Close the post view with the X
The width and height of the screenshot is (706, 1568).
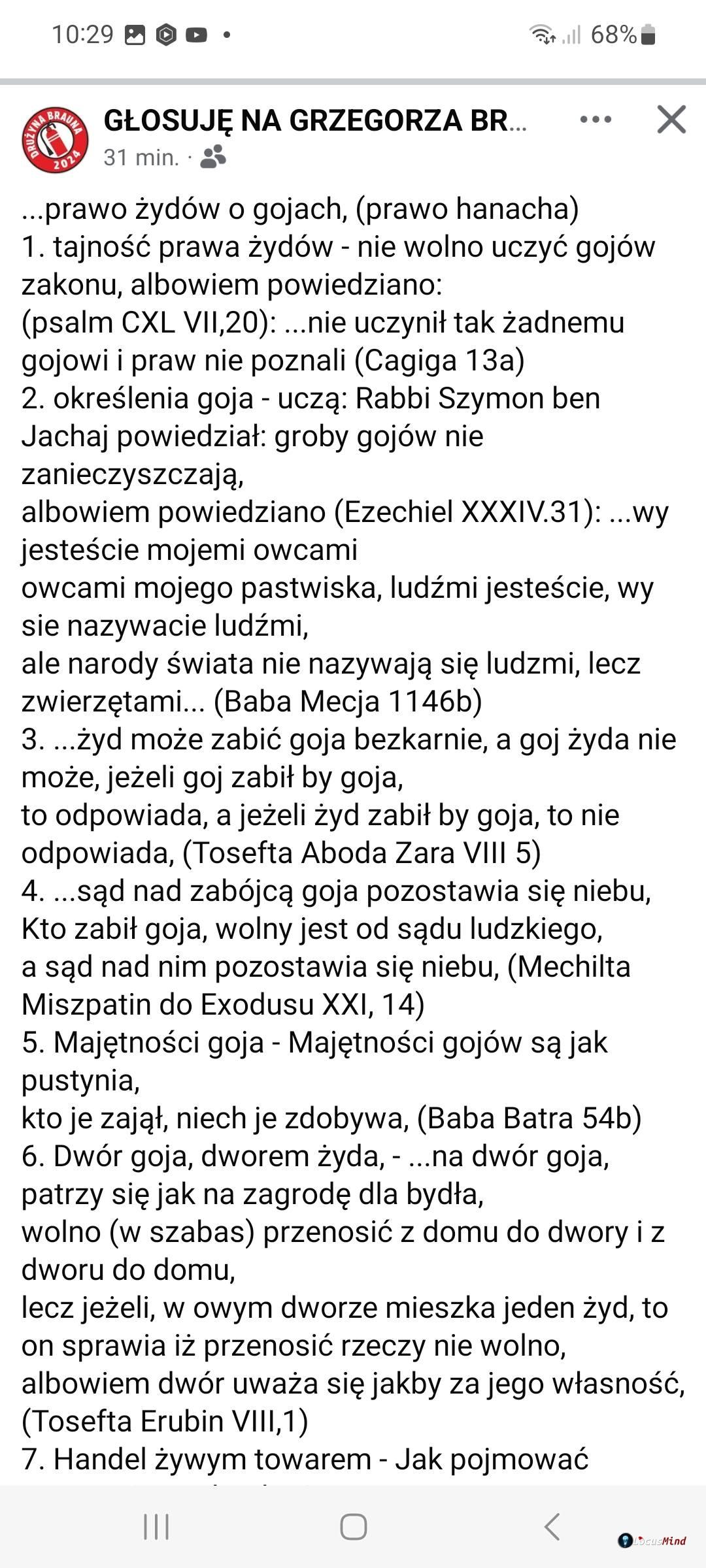[671, 120]
